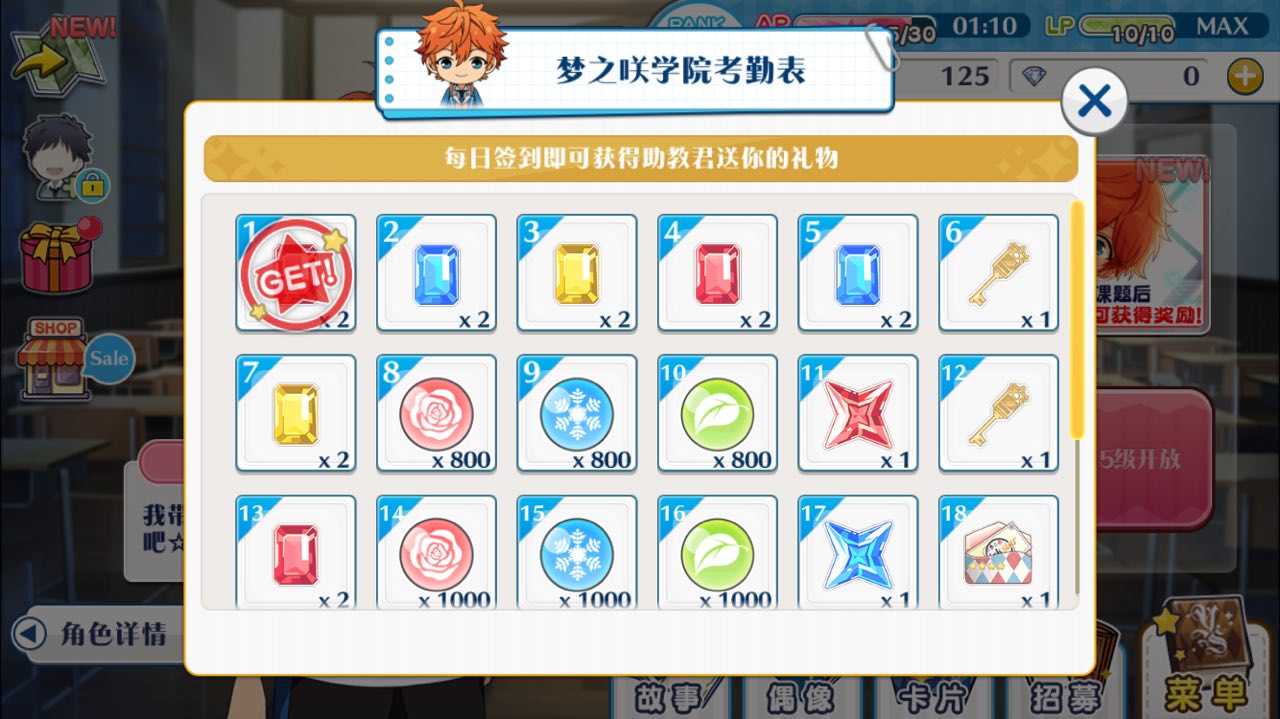
Task: Tap day 10 green leaf x800 reward
Action: pyautogui.click(x=717, y=413)
